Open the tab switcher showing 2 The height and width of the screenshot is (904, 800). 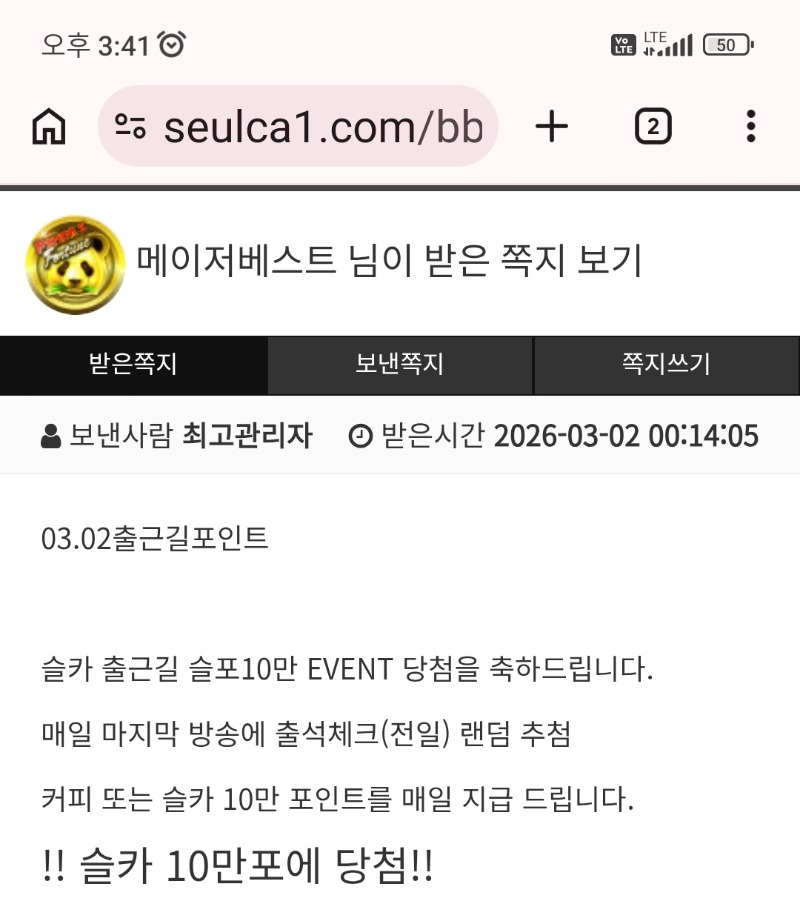[652, 127]
